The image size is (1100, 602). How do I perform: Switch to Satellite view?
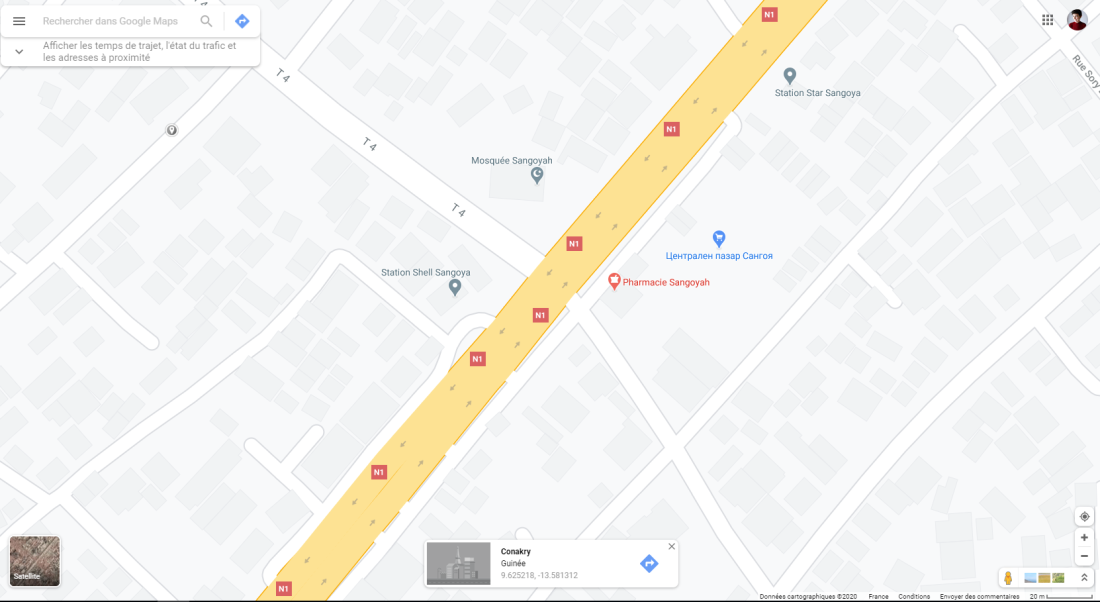click(35, 561)
